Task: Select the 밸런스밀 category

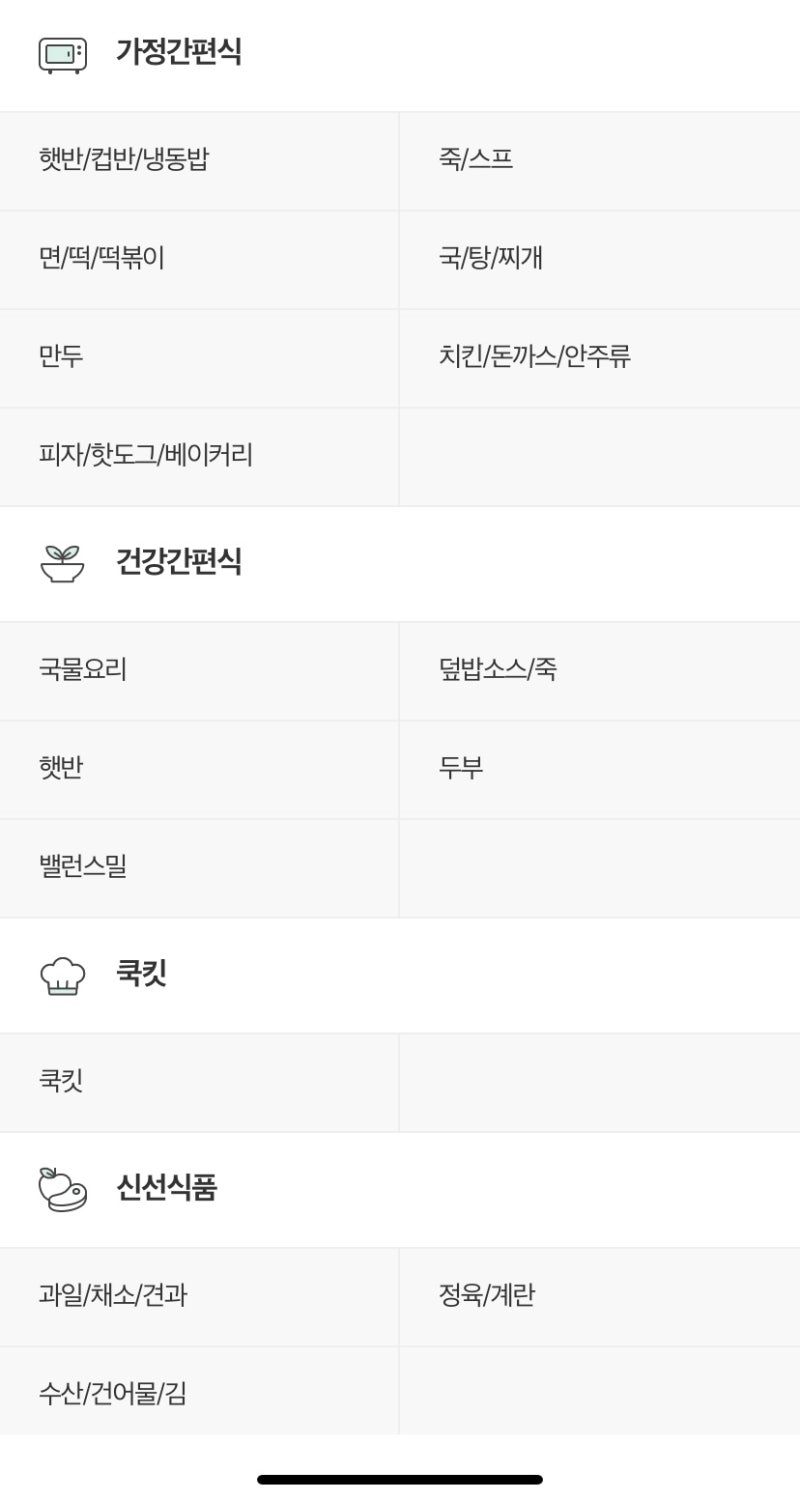Action: coord(200,867)
